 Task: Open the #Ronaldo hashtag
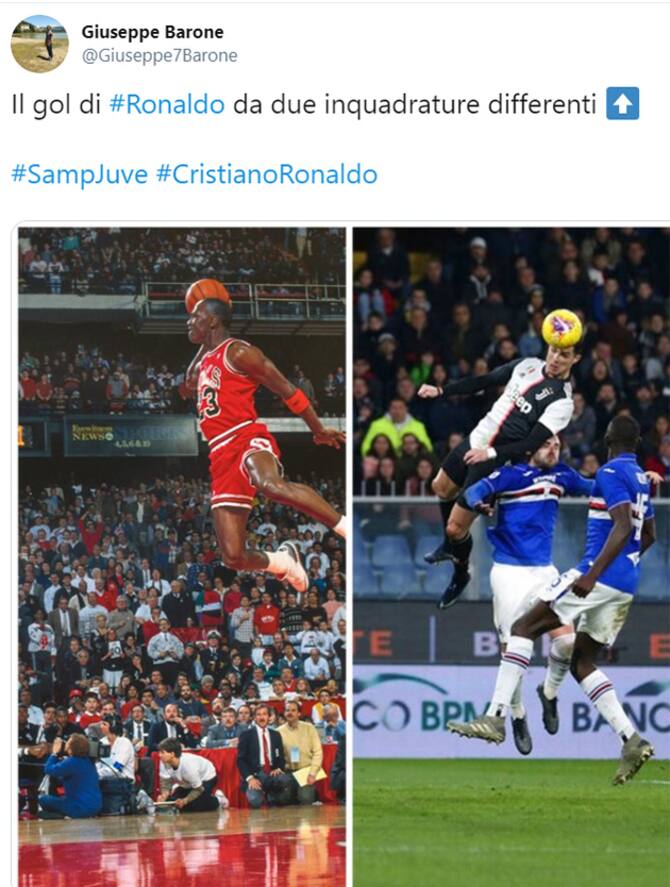[x=166, y=105]
